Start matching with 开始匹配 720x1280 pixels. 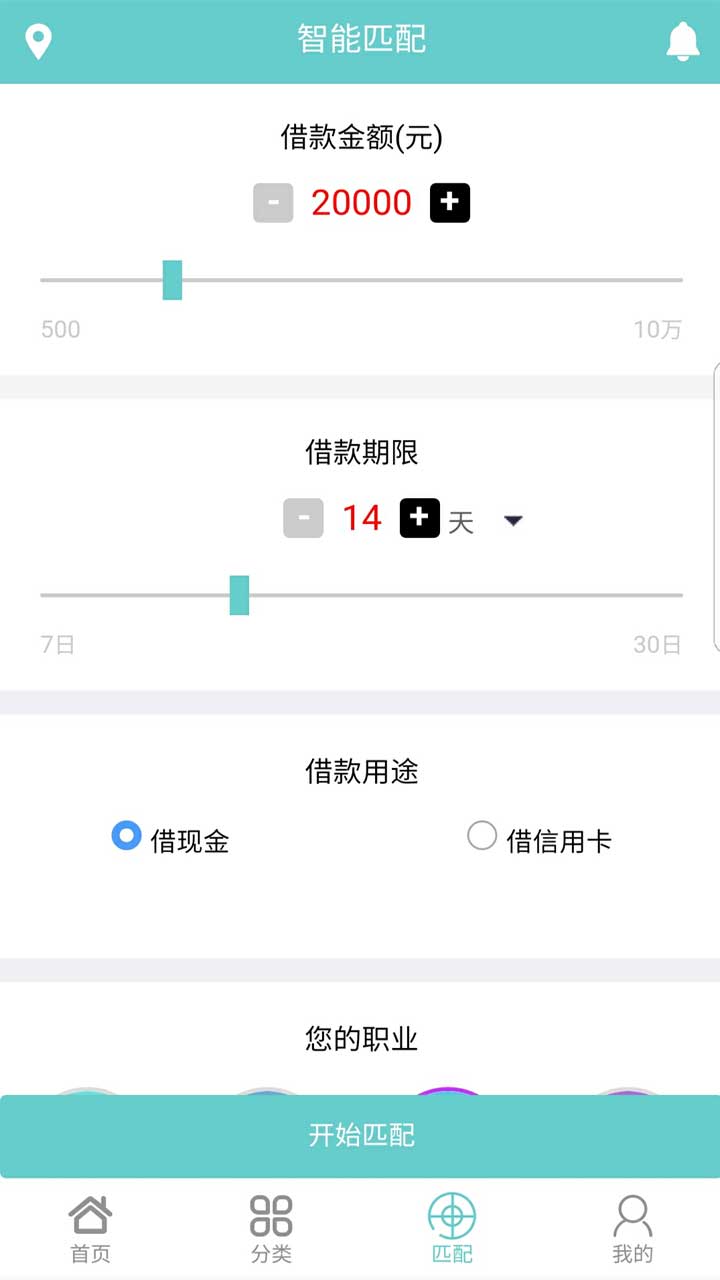coord(360,1135)
